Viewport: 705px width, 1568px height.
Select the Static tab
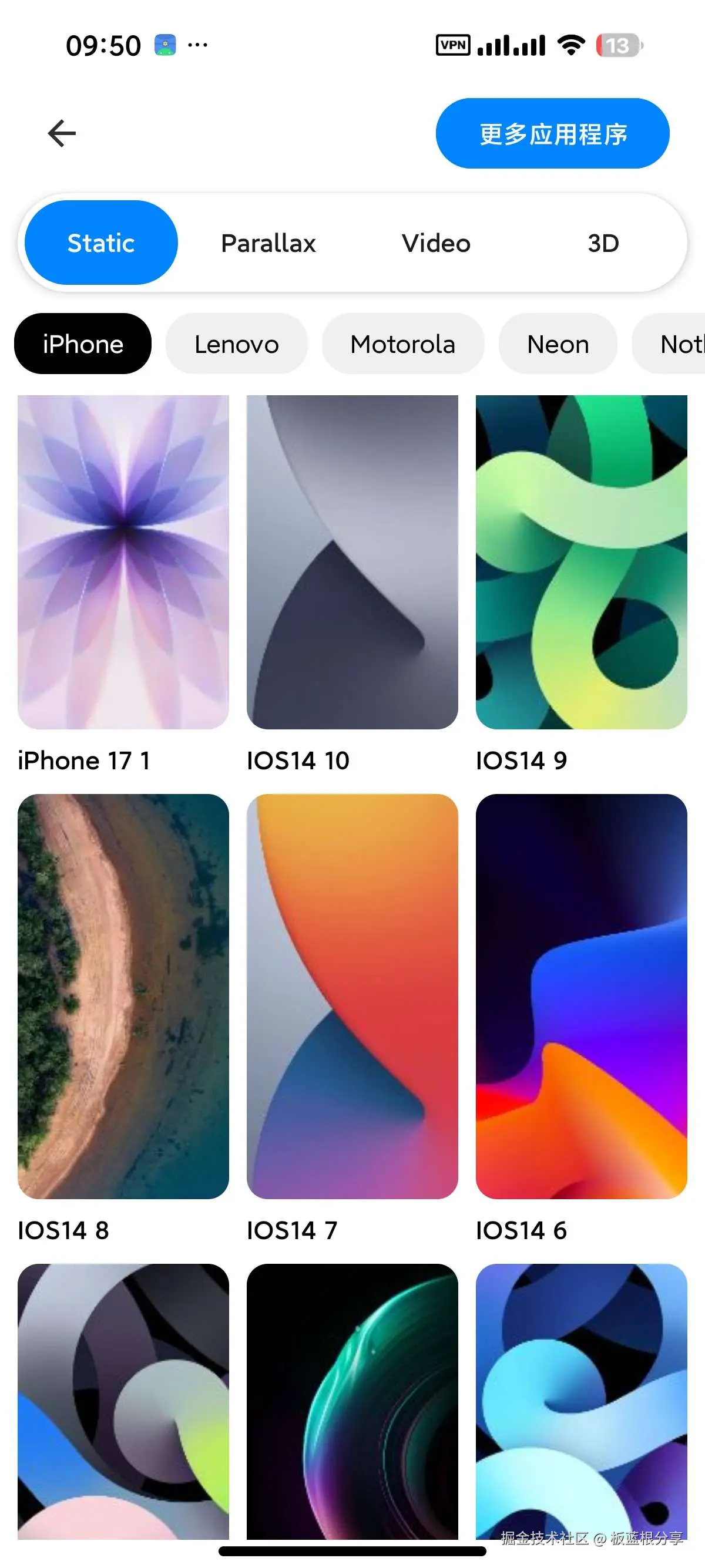(x=101, y=243)
